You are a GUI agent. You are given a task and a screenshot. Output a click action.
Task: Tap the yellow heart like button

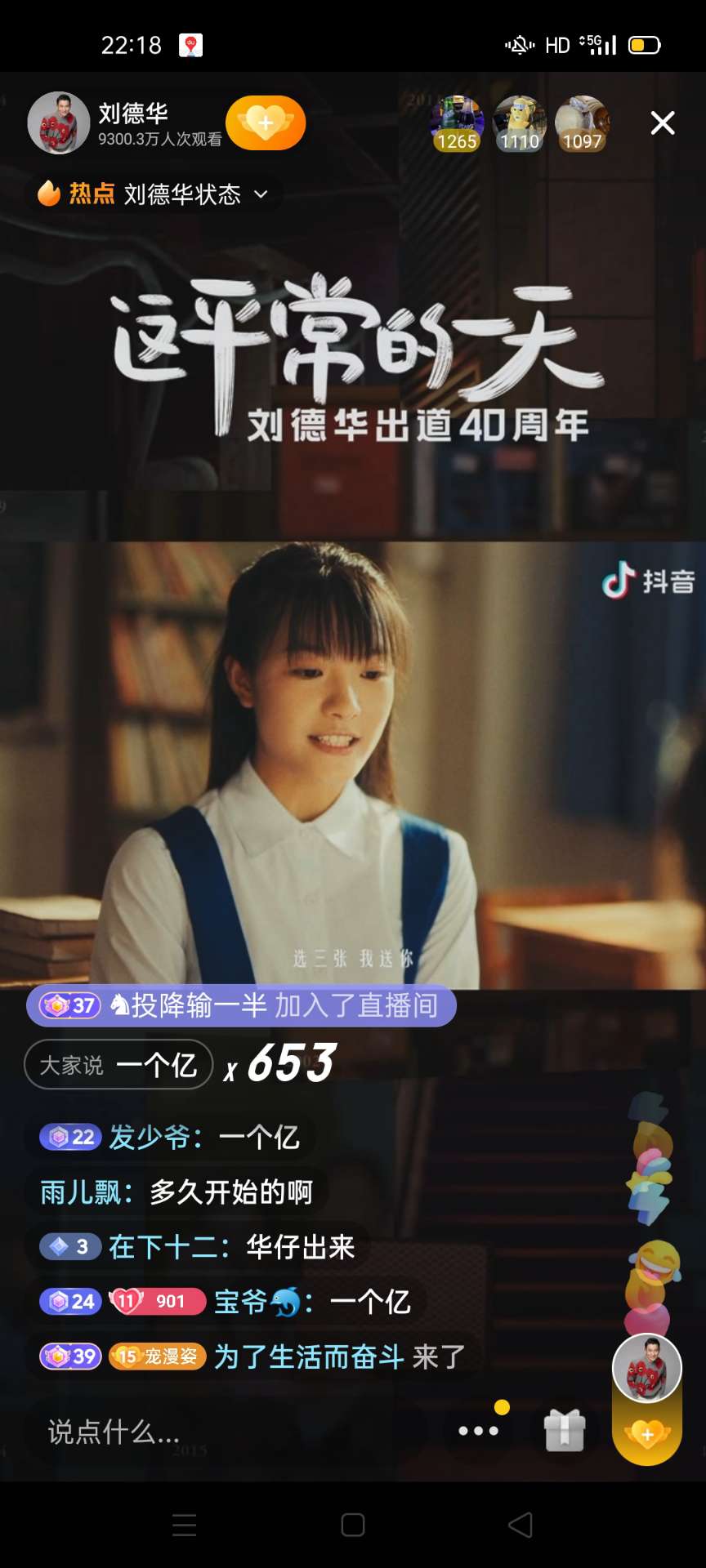pyautogui.click(x=646, y=1434)
